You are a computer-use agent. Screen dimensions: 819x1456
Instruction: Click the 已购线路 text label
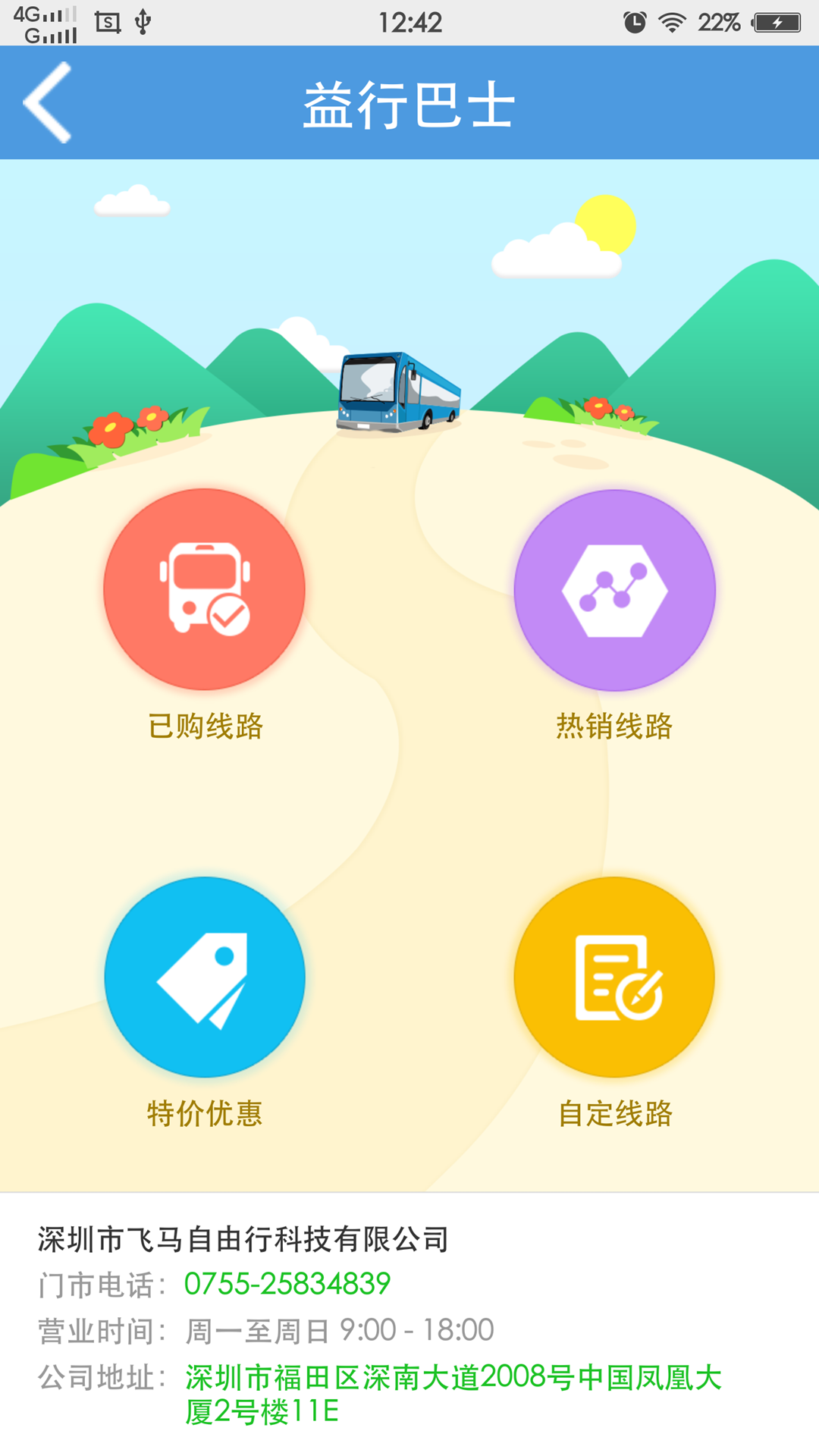click(x=206, y=726)
